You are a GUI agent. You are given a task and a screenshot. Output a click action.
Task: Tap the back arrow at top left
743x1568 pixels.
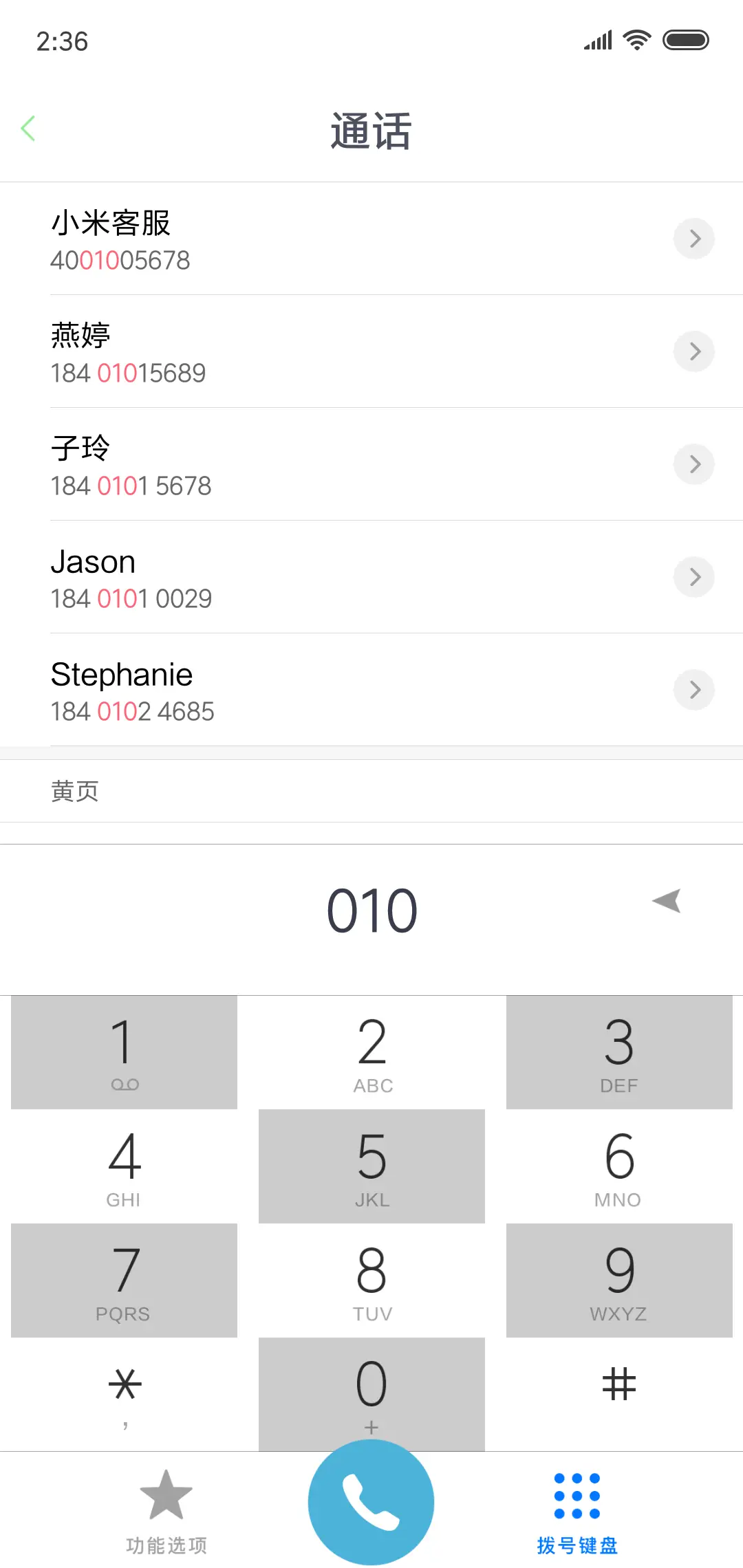[29, 128]
